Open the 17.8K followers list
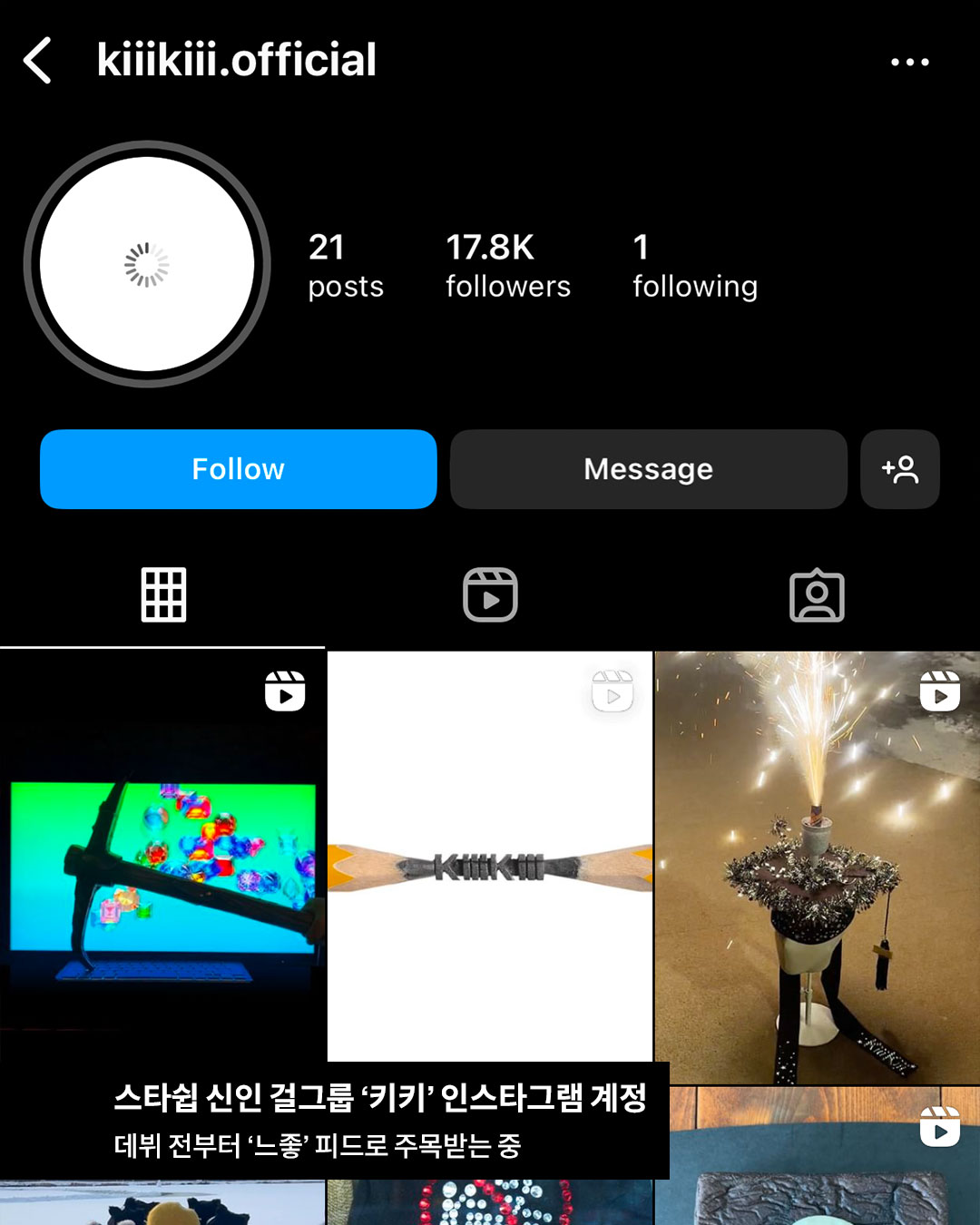 click(507, 265)
